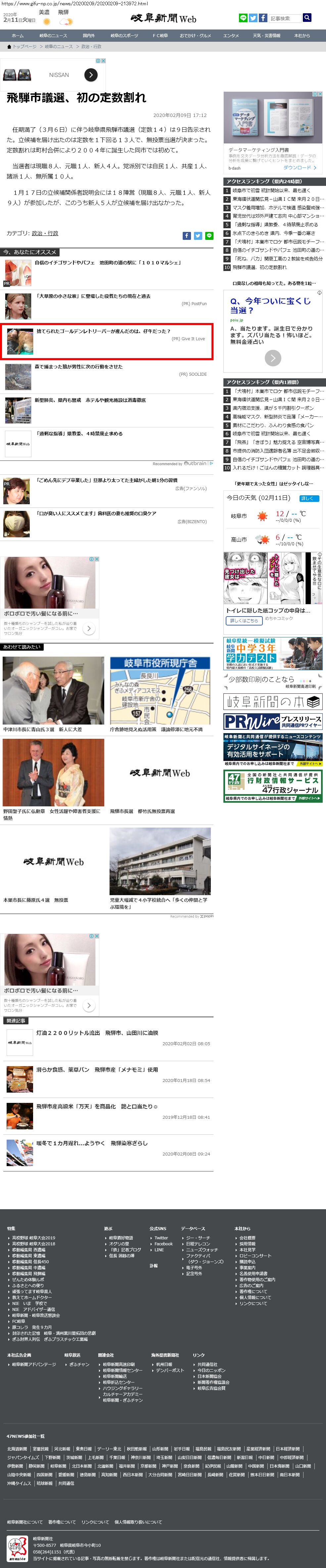The image size is (326, 1568).
Task: Focus the 記事検索 search field
Action: (284, 18)
